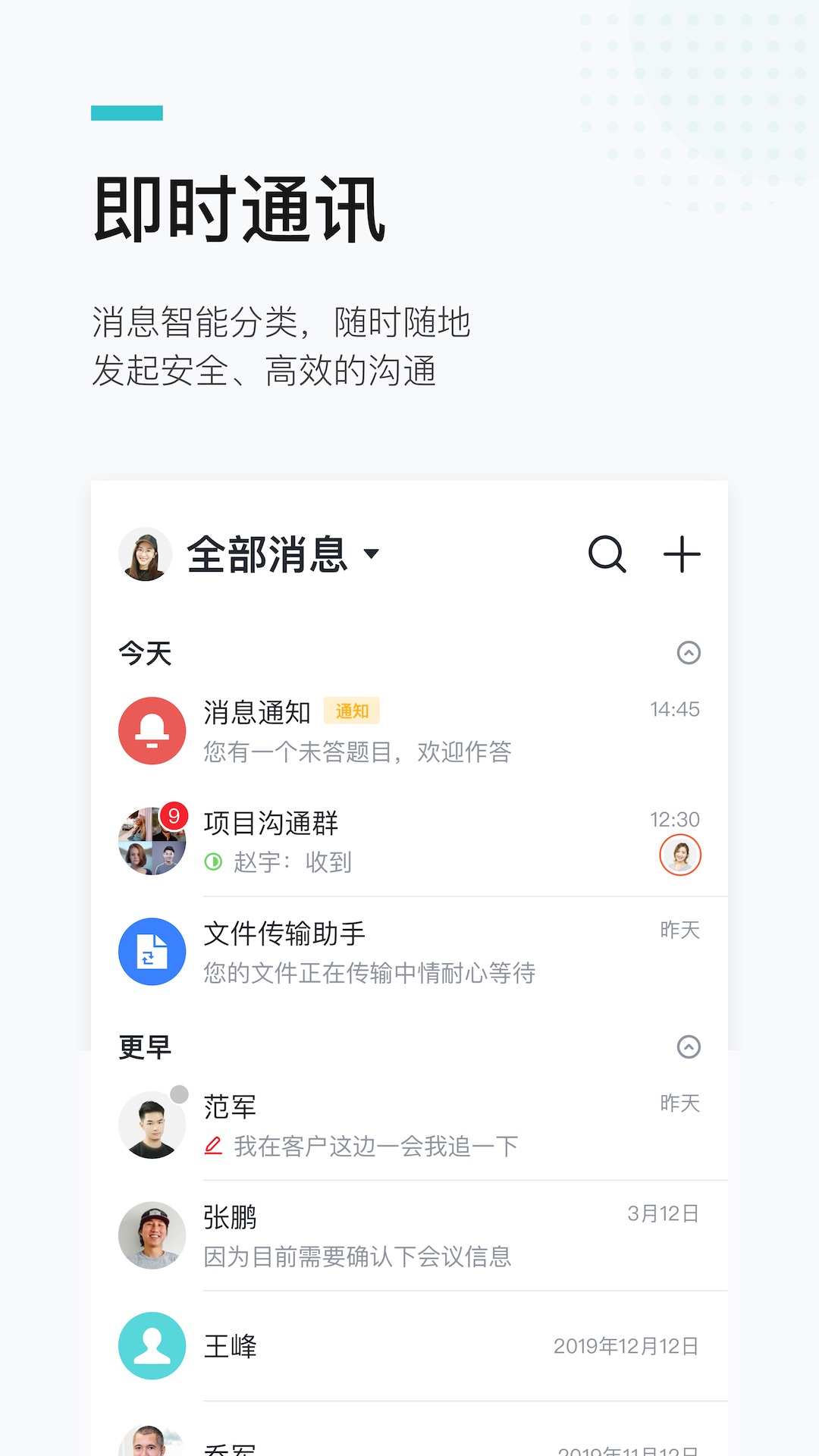Open the conversation with 范军

[379, 1125]
